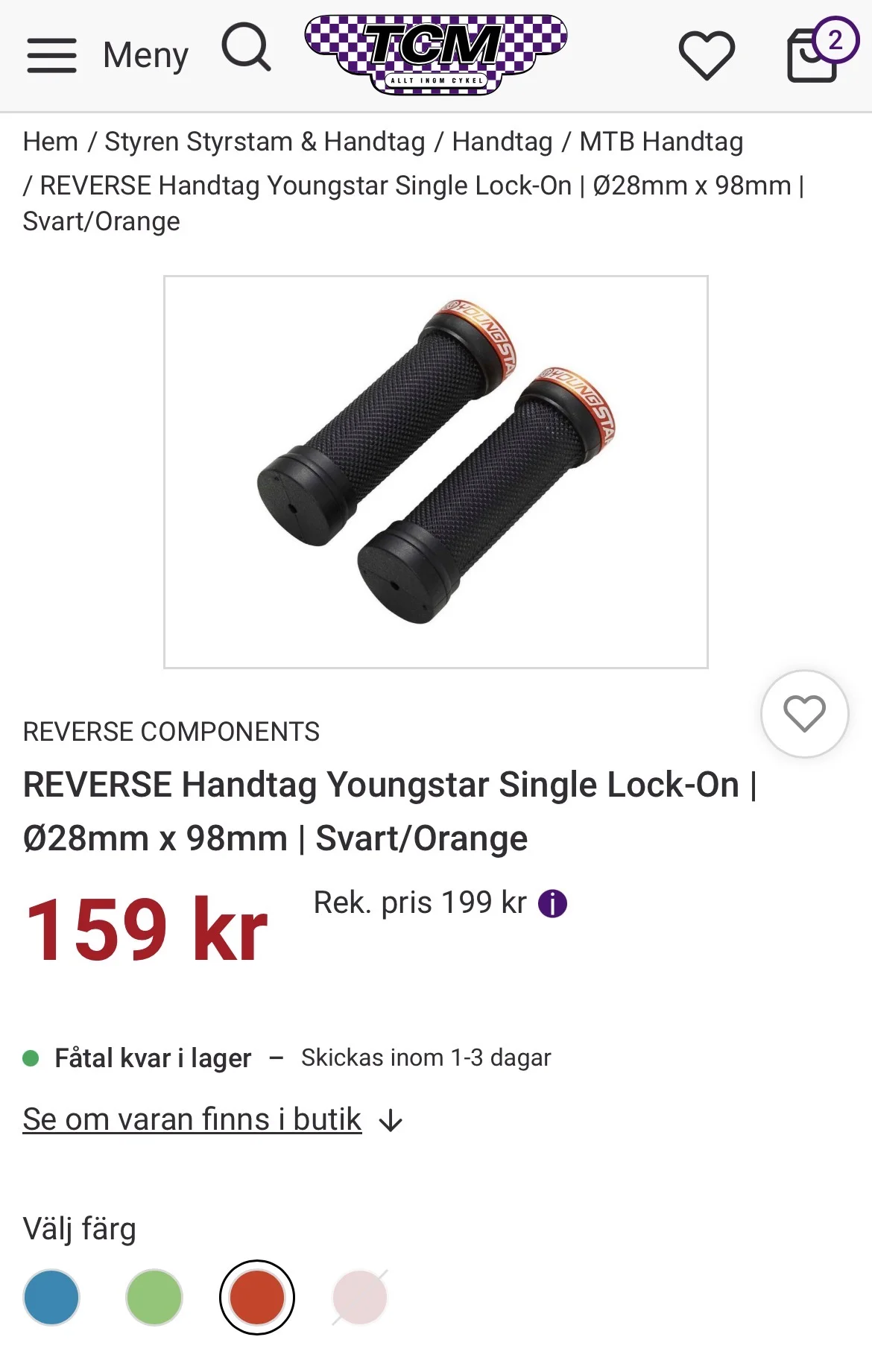Screen dimensions: 872x1372
Task: Enlarge the Youngstar grips product image
Action: (x=436, y=472)
